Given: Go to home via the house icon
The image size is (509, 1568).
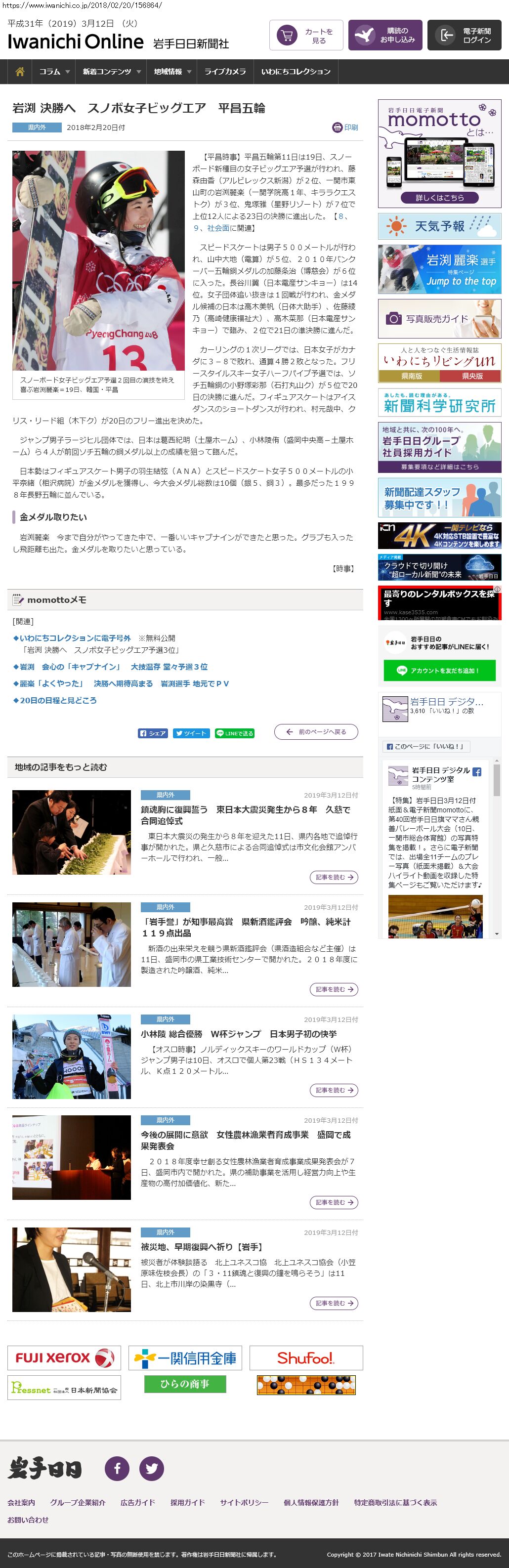Looking at the screenshot, I should 19,72.
